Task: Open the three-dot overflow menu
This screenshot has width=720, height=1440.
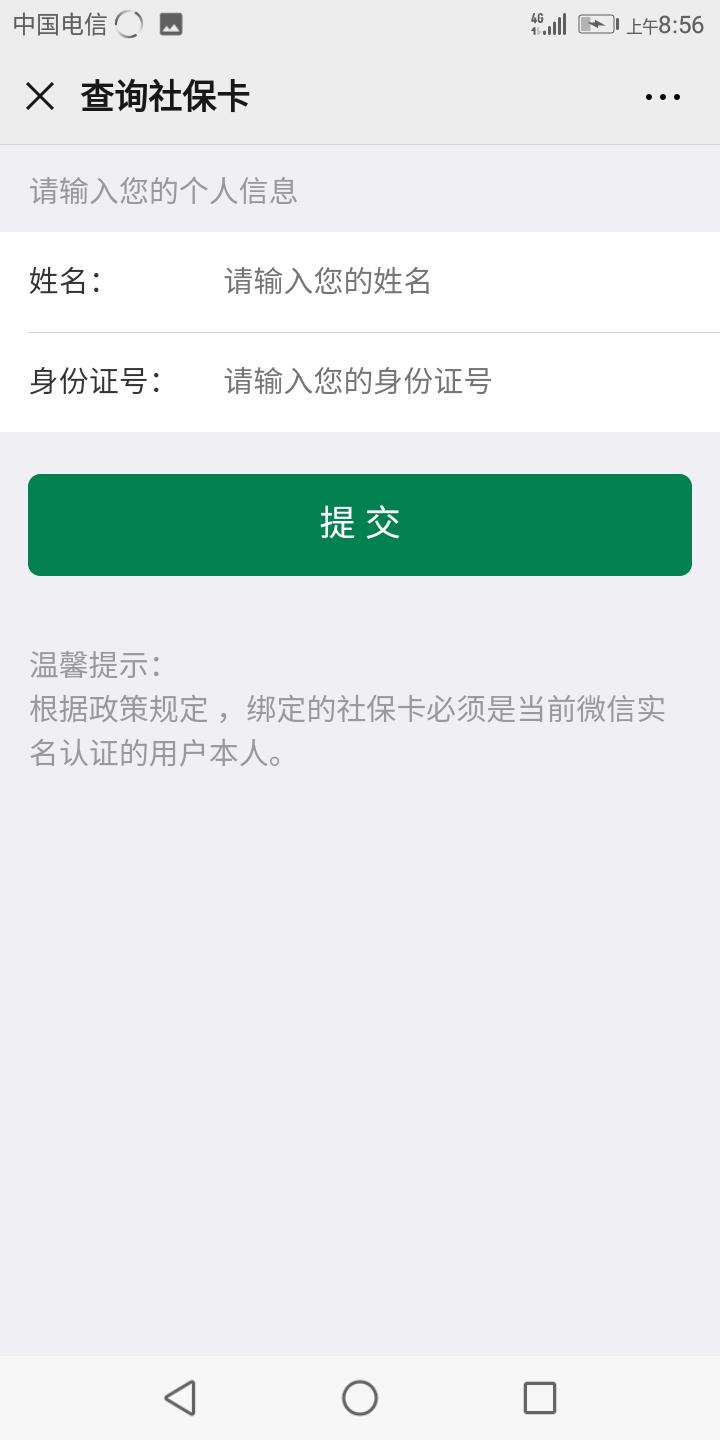Action: point(663,97)
